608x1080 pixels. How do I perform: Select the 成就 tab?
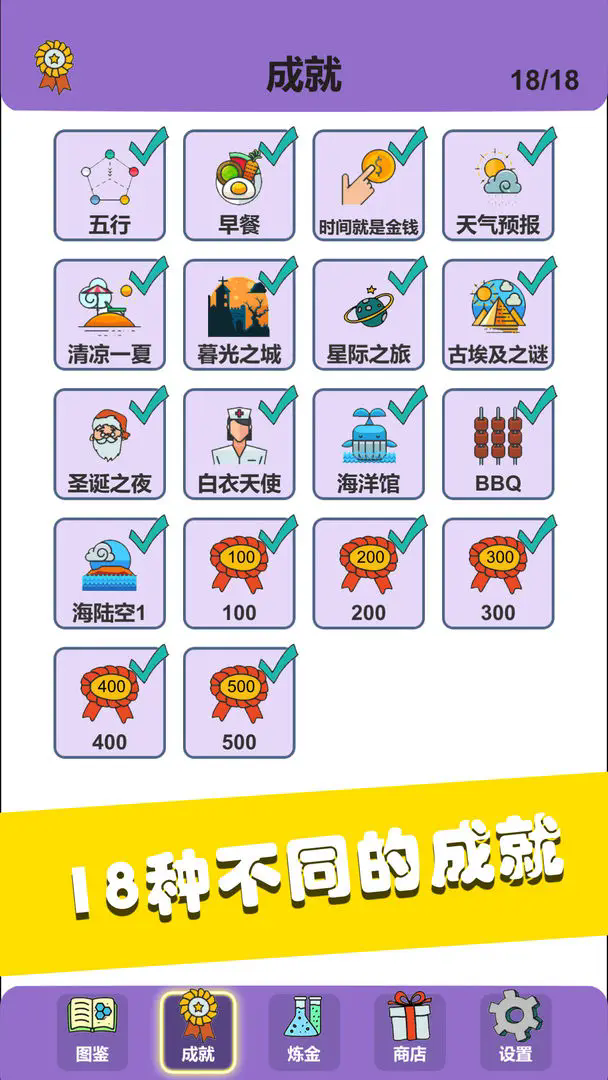[x=198, y=1030]
